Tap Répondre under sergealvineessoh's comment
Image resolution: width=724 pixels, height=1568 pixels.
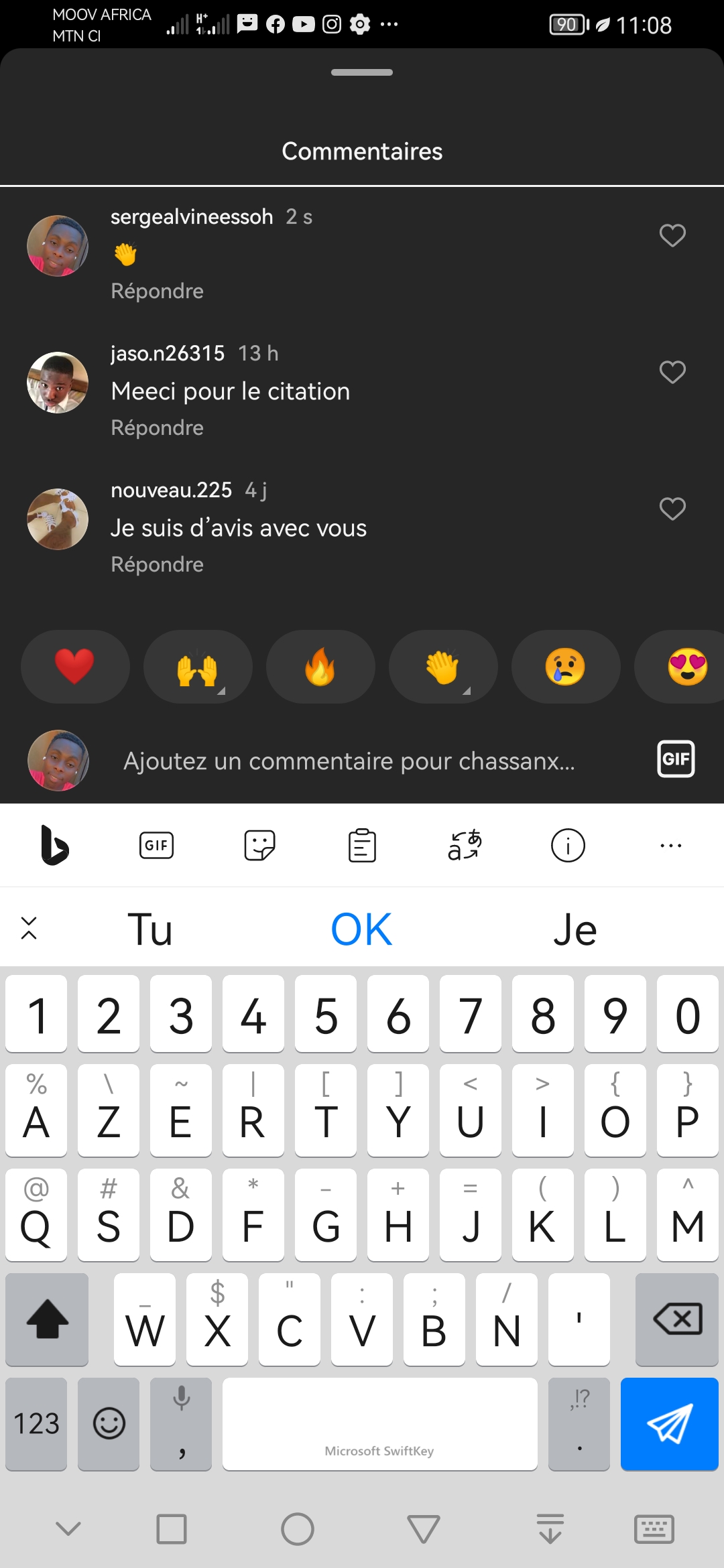click(157, 291)
